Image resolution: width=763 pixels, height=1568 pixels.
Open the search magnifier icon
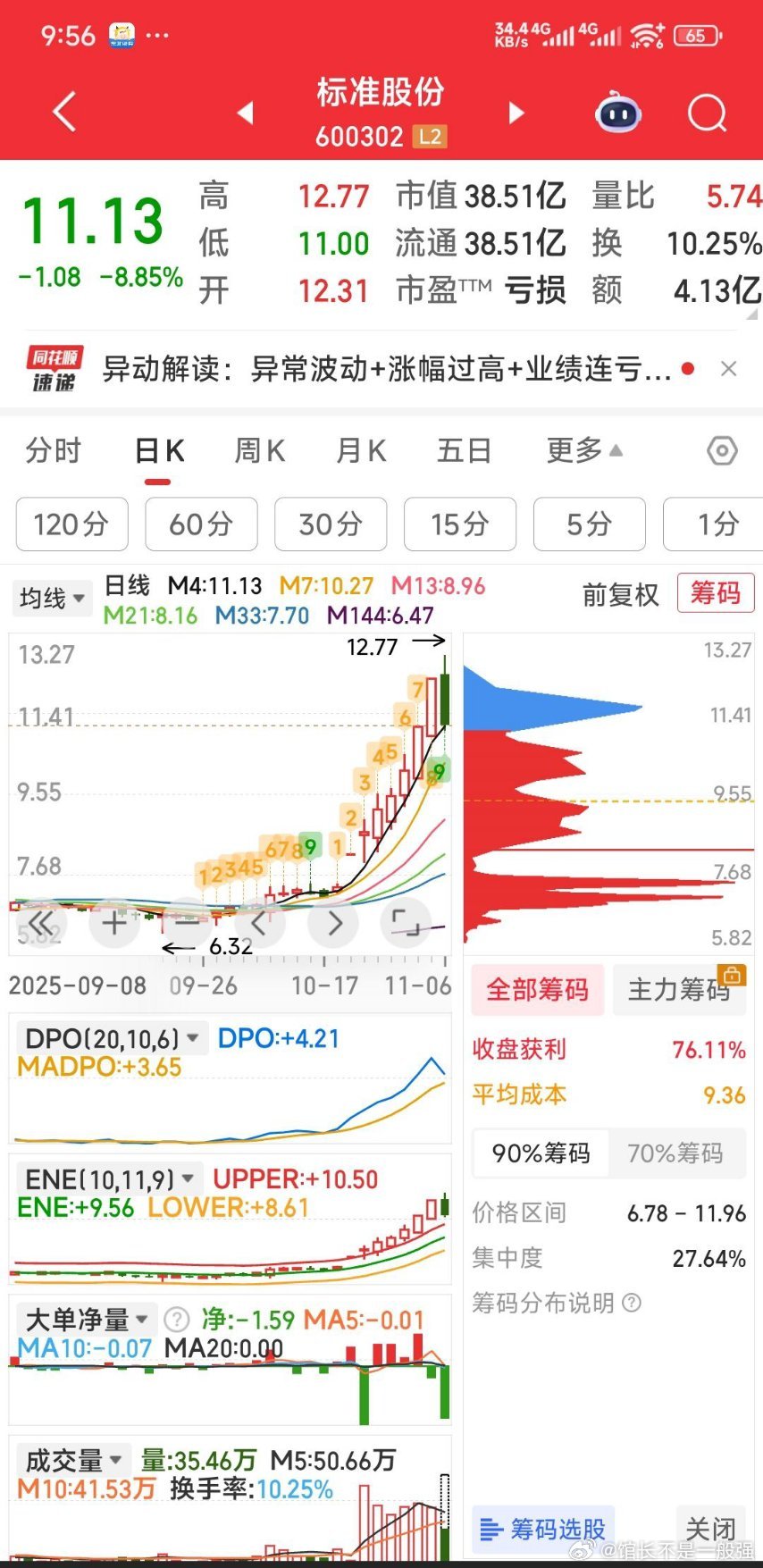point(707,113)
